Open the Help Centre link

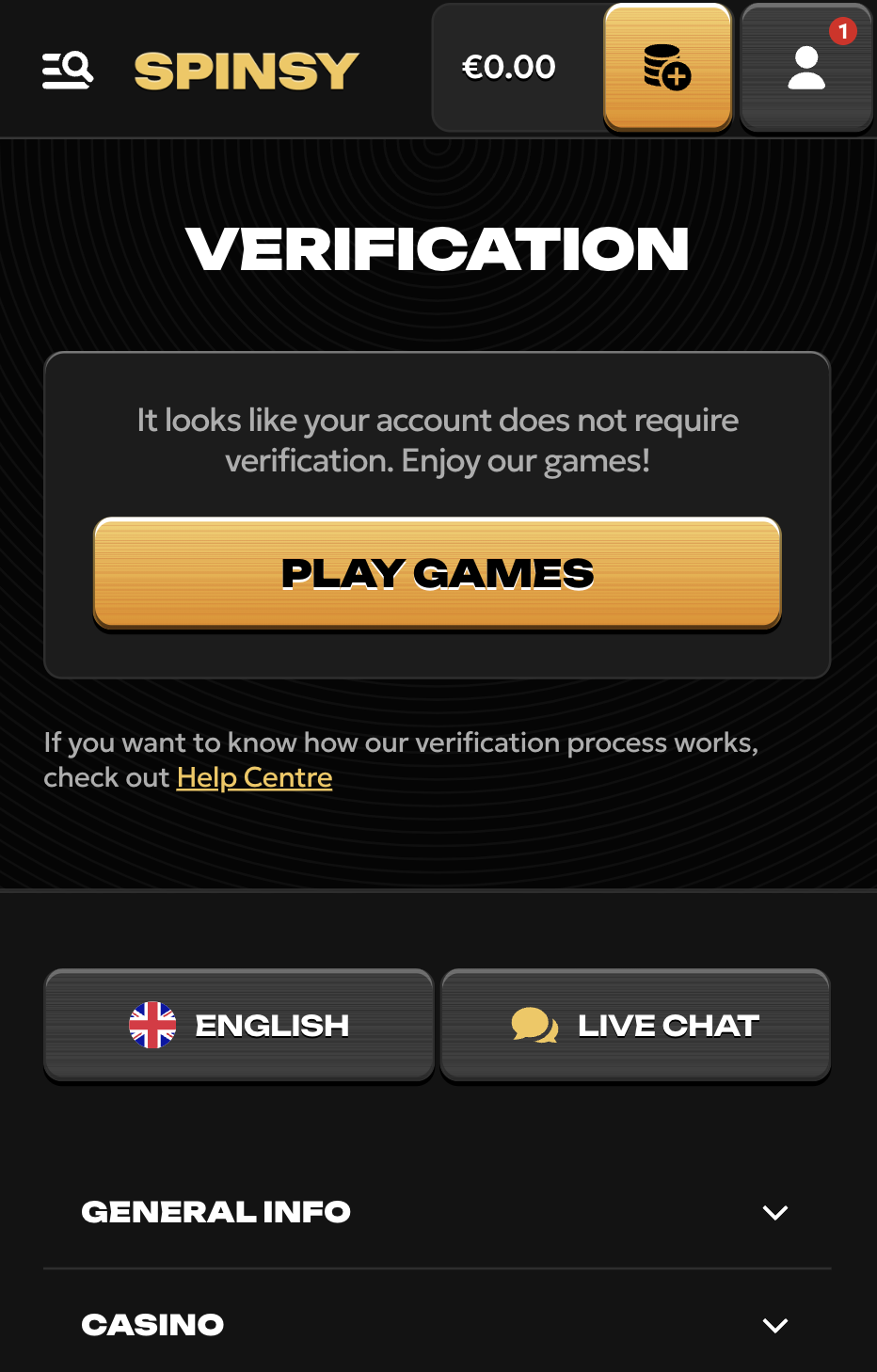point(254,777)
